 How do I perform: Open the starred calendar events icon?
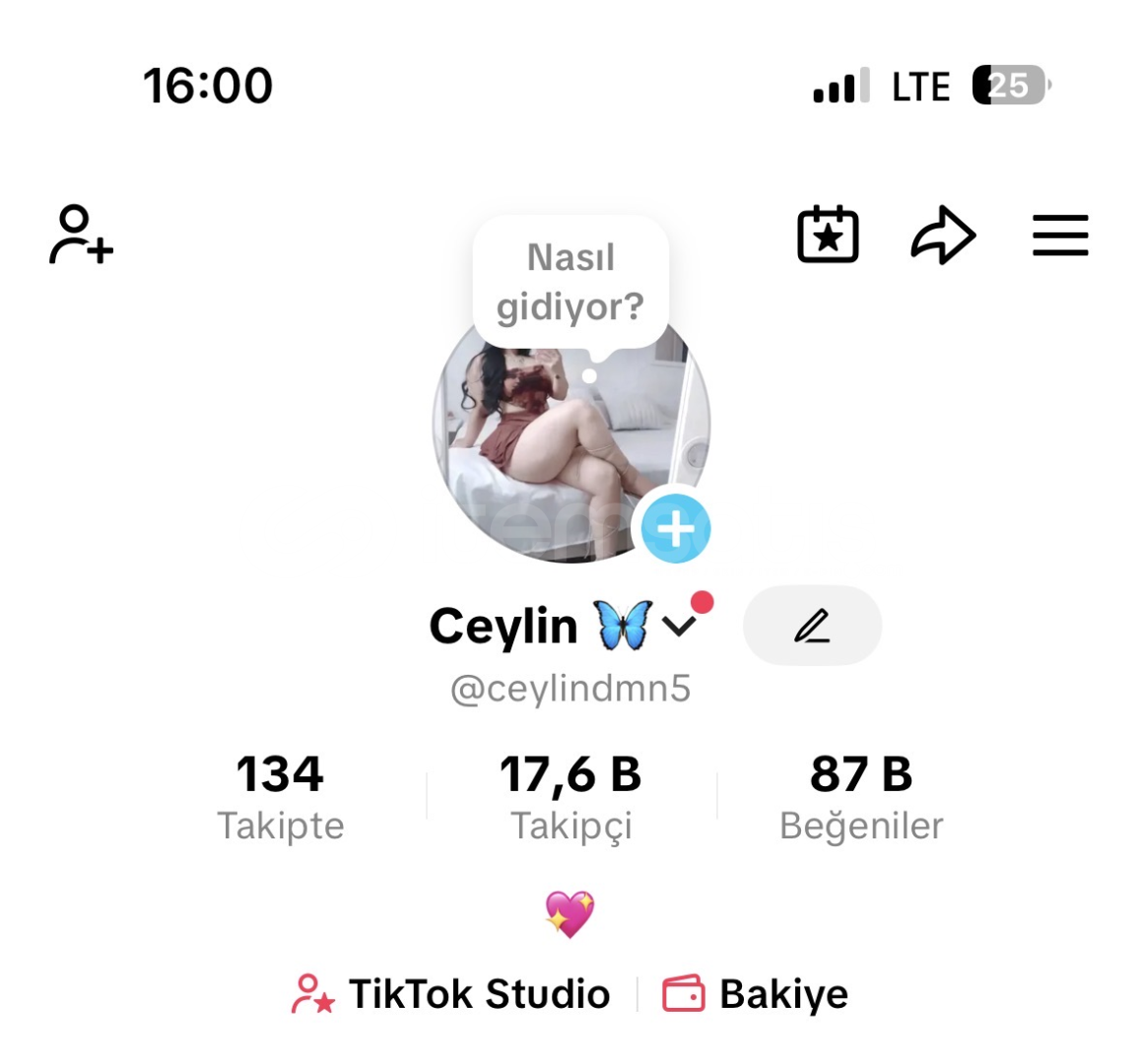[828, 235]
